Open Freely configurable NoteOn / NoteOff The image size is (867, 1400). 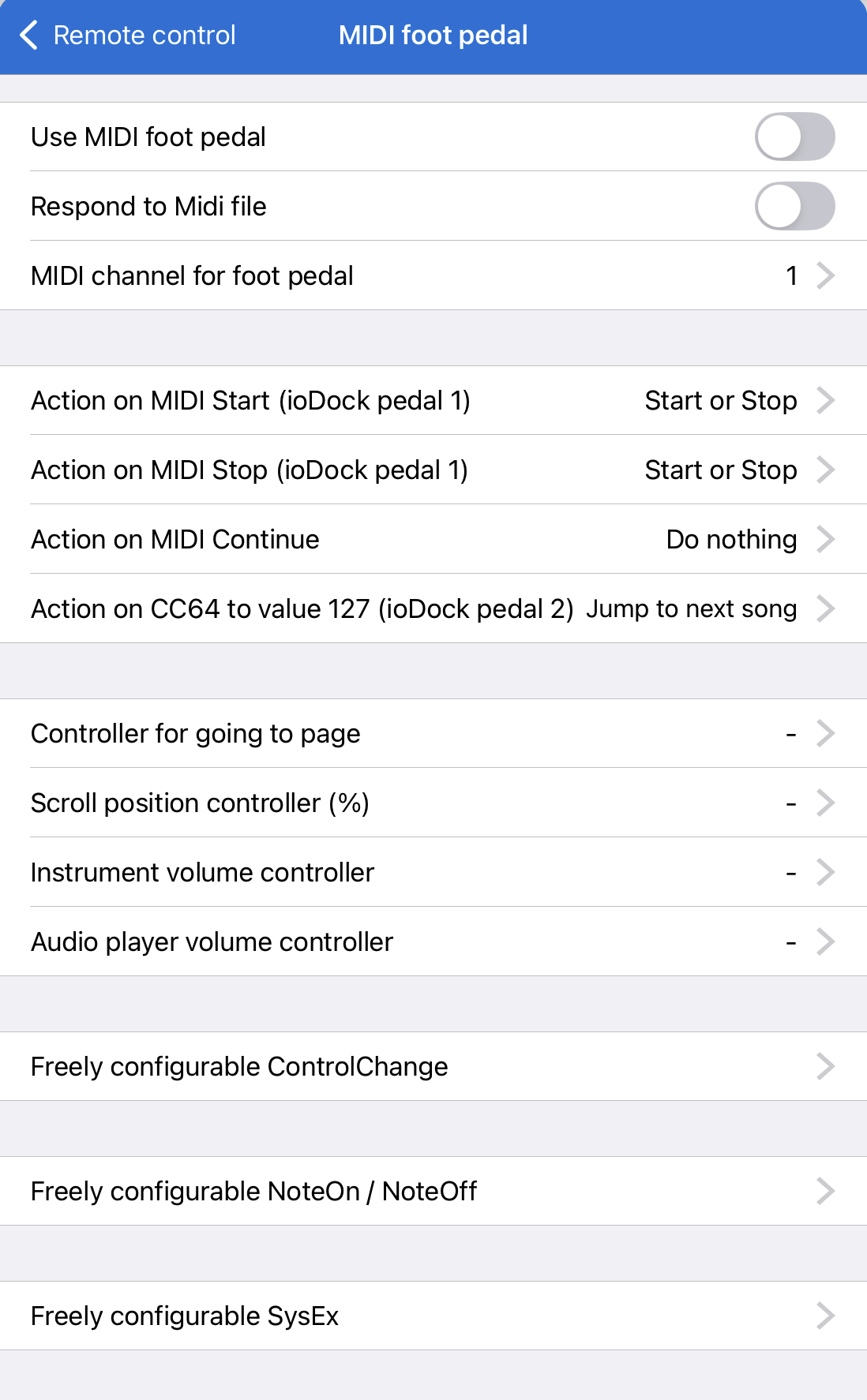pyautogui.click(x=433, y=1191)
